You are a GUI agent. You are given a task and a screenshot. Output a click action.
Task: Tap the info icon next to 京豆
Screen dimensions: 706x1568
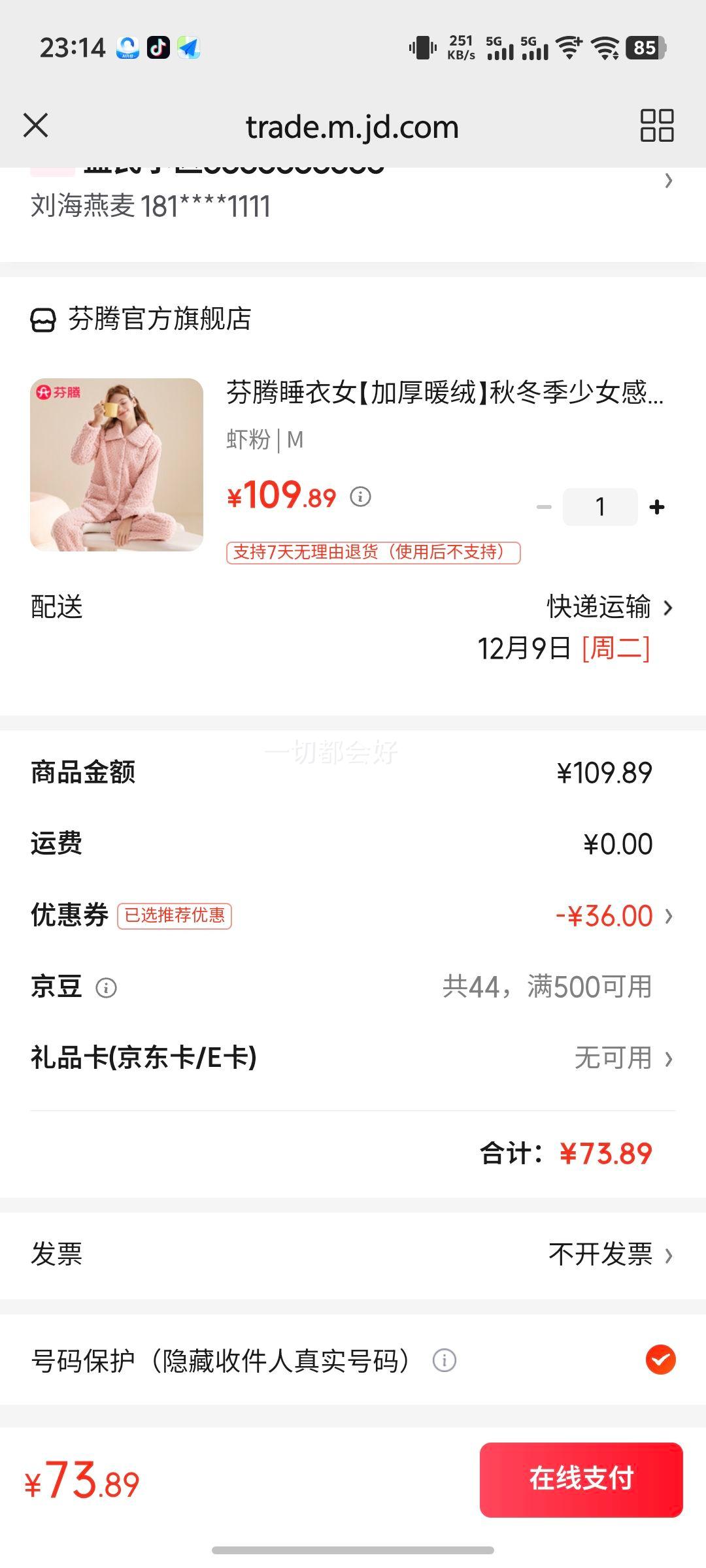(x=107, y=988)
